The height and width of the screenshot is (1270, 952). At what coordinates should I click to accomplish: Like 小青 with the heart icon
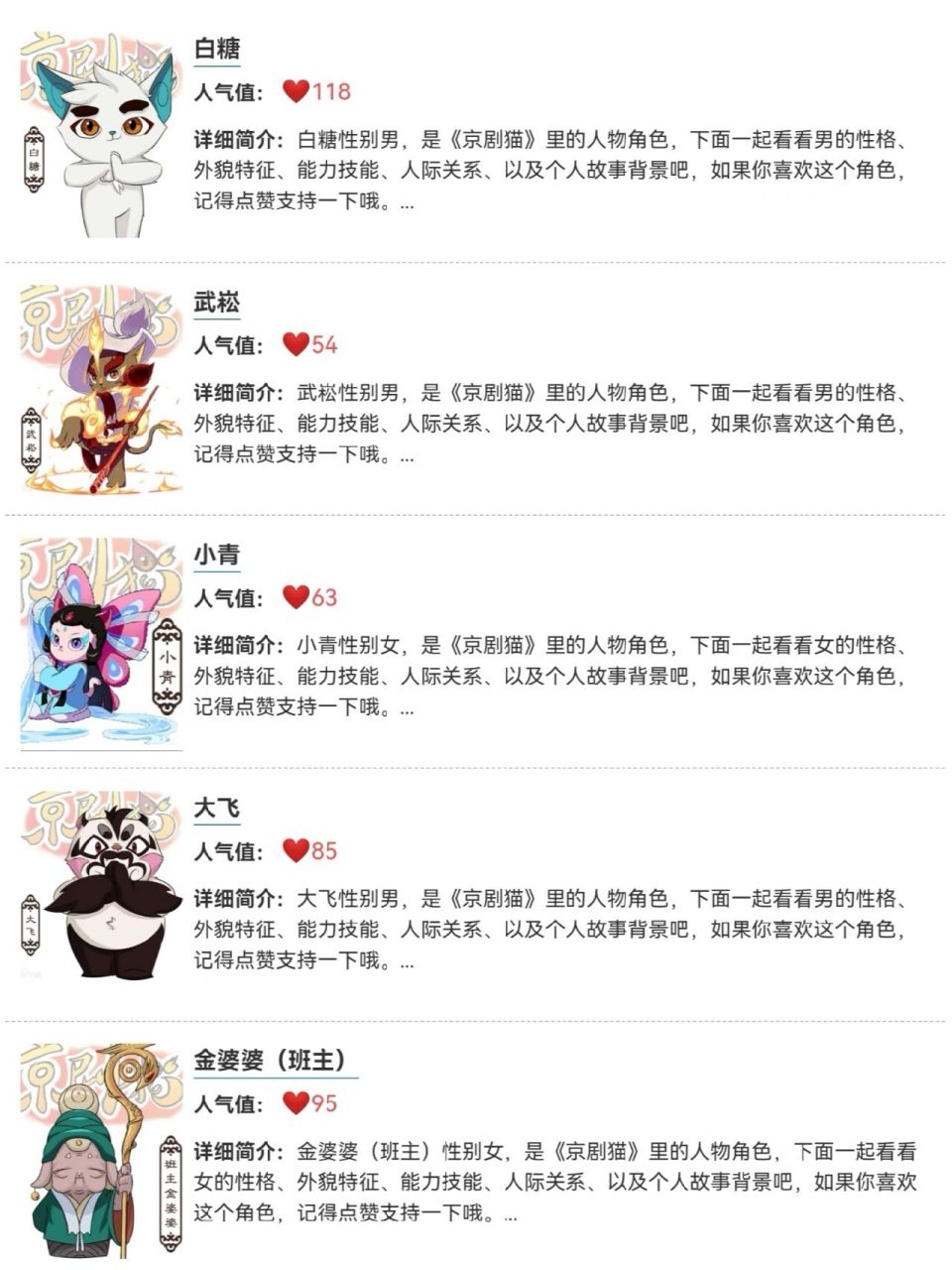296,597
